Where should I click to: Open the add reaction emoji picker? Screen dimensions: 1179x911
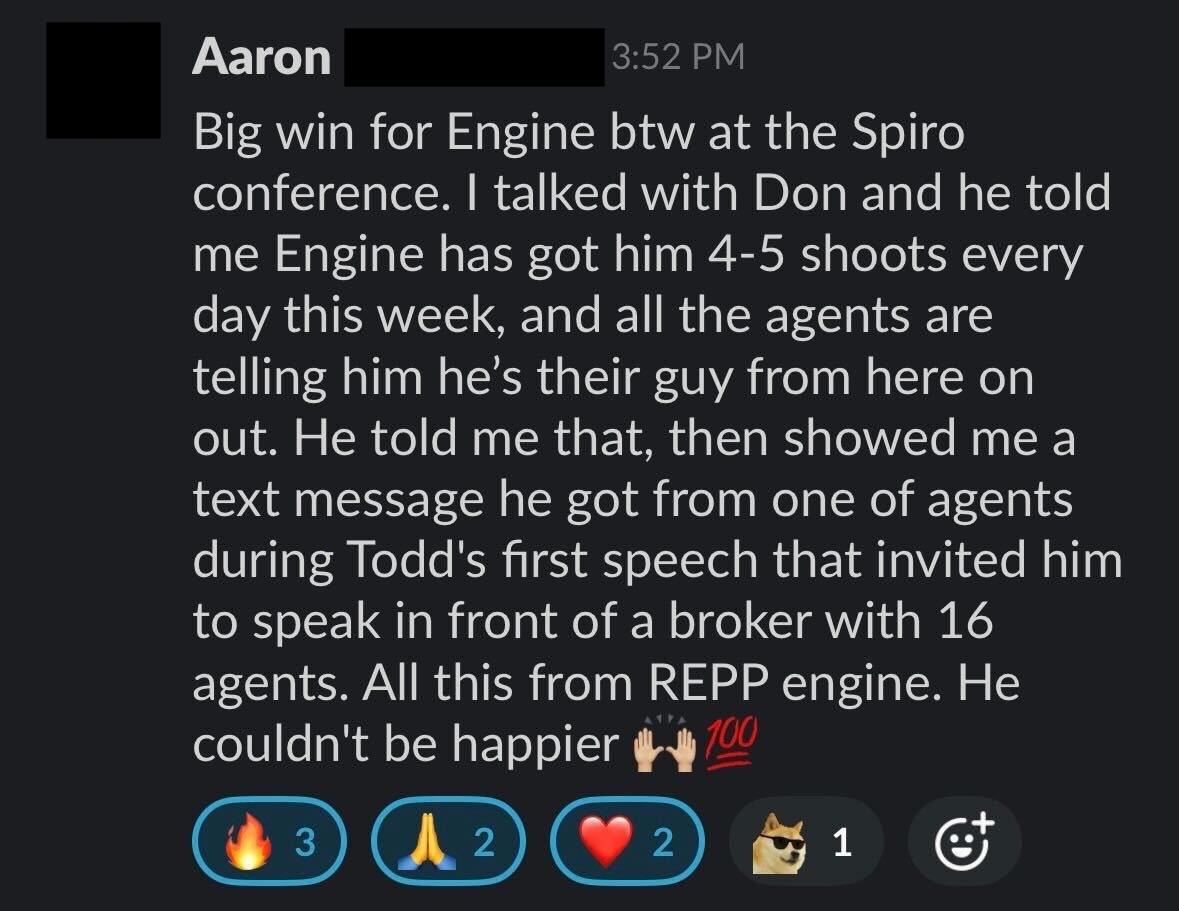click(963, 841)
